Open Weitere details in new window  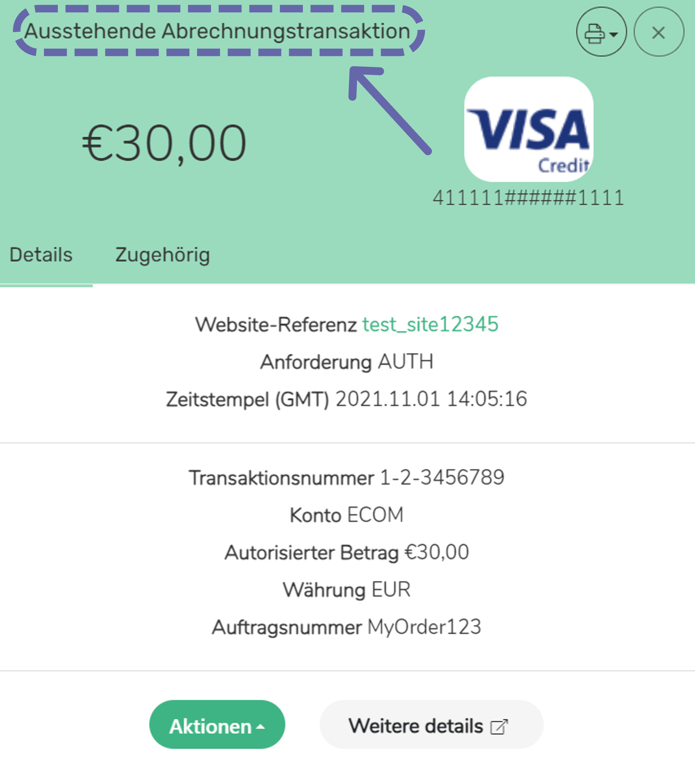(430, 726)
